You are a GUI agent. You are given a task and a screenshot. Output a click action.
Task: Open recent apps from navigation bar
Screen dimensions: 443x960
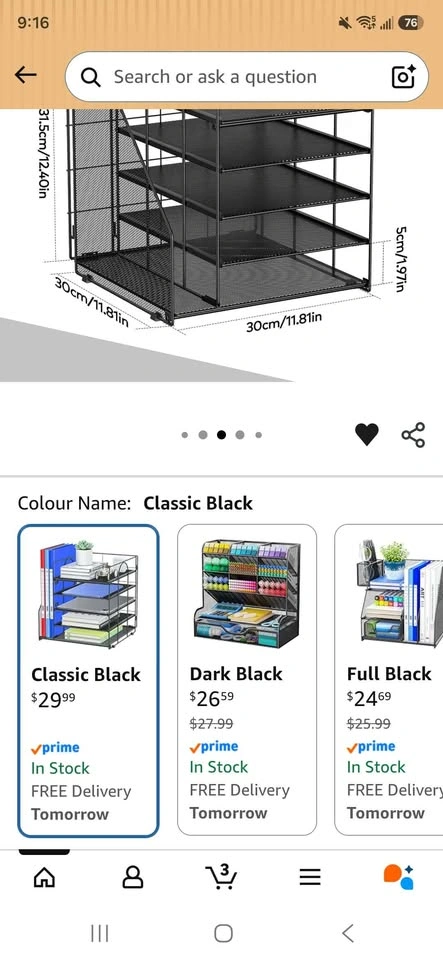coord(99,933)
